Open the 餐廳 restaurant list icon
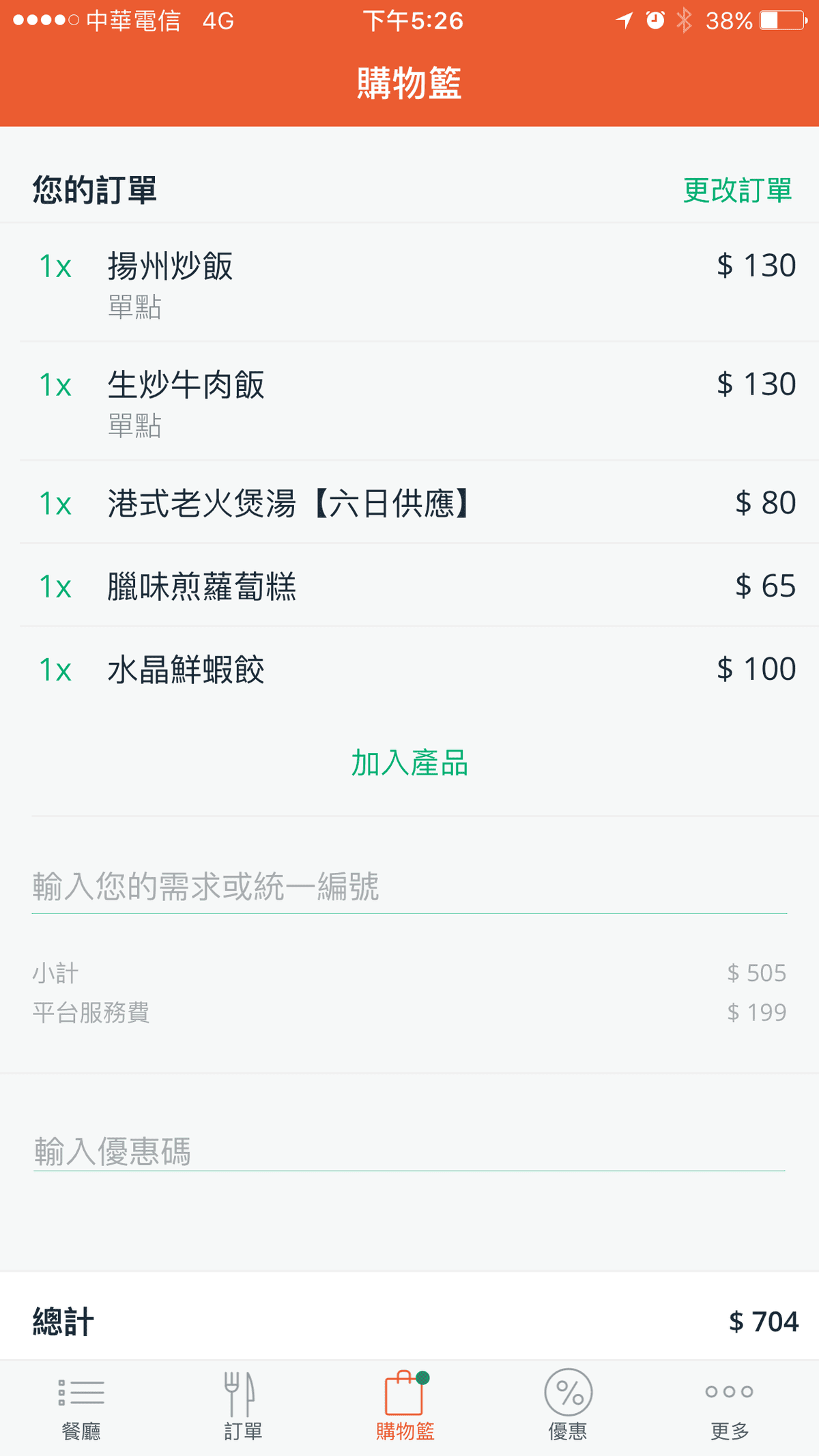Viewport: 819px width, 1456px height. pyautogui.click(x=81, y=1395)
